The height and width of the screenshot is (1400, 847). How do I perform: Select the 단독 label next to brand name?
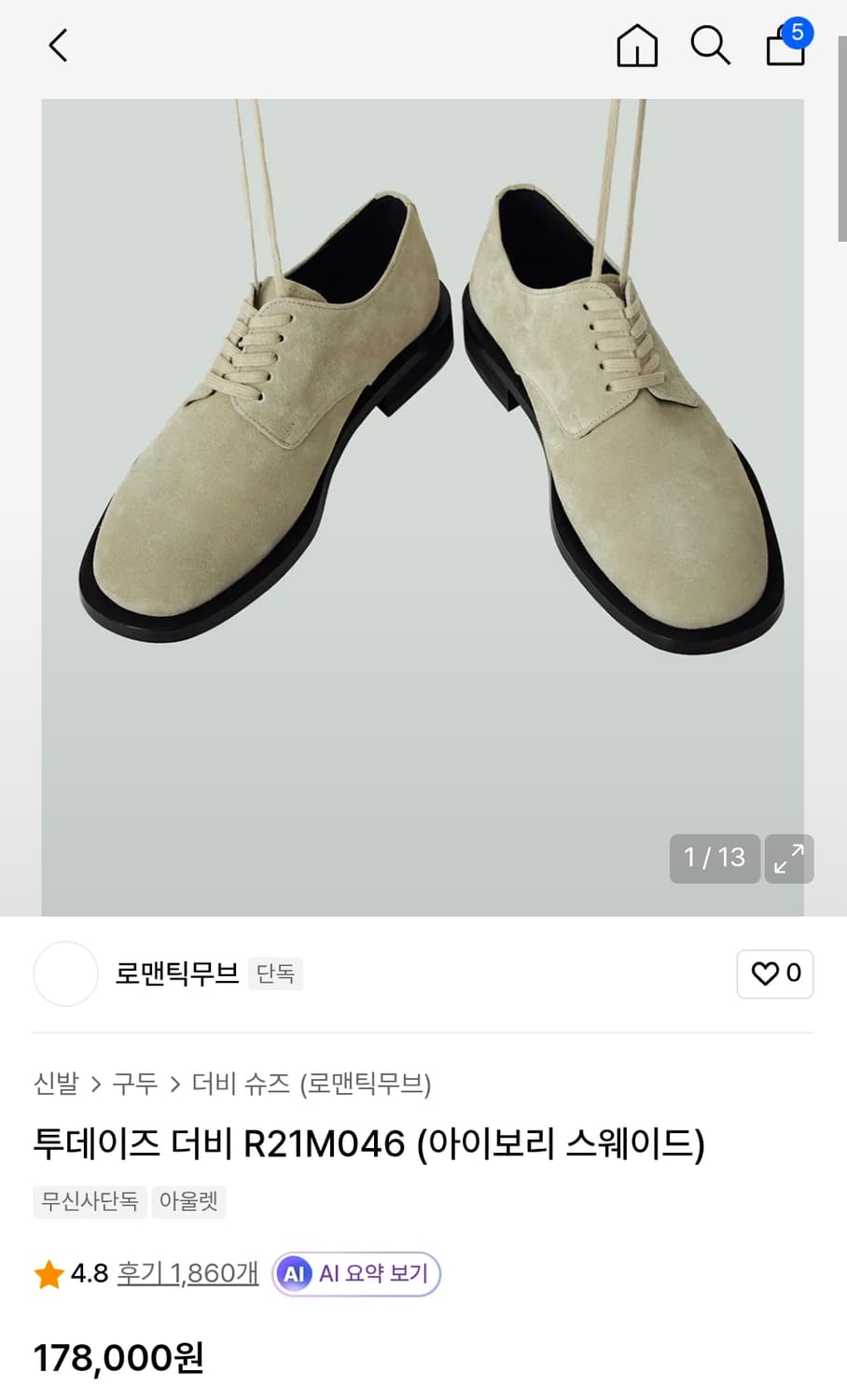click(x=275, y=973)
